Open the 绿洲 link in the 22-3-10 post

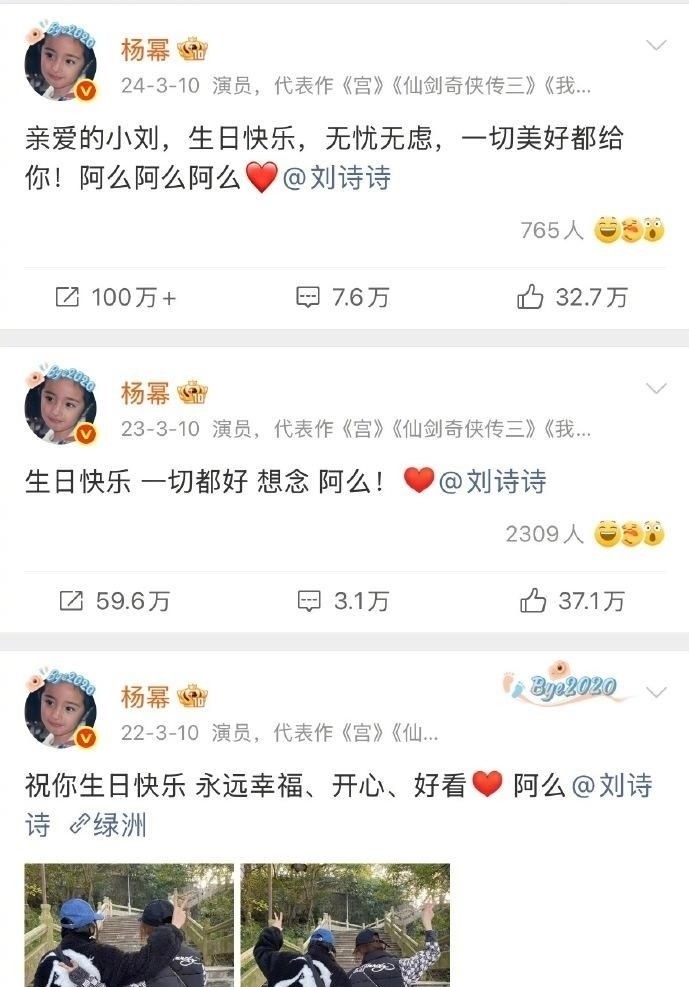pyautogui.click(x=108, y=825)
